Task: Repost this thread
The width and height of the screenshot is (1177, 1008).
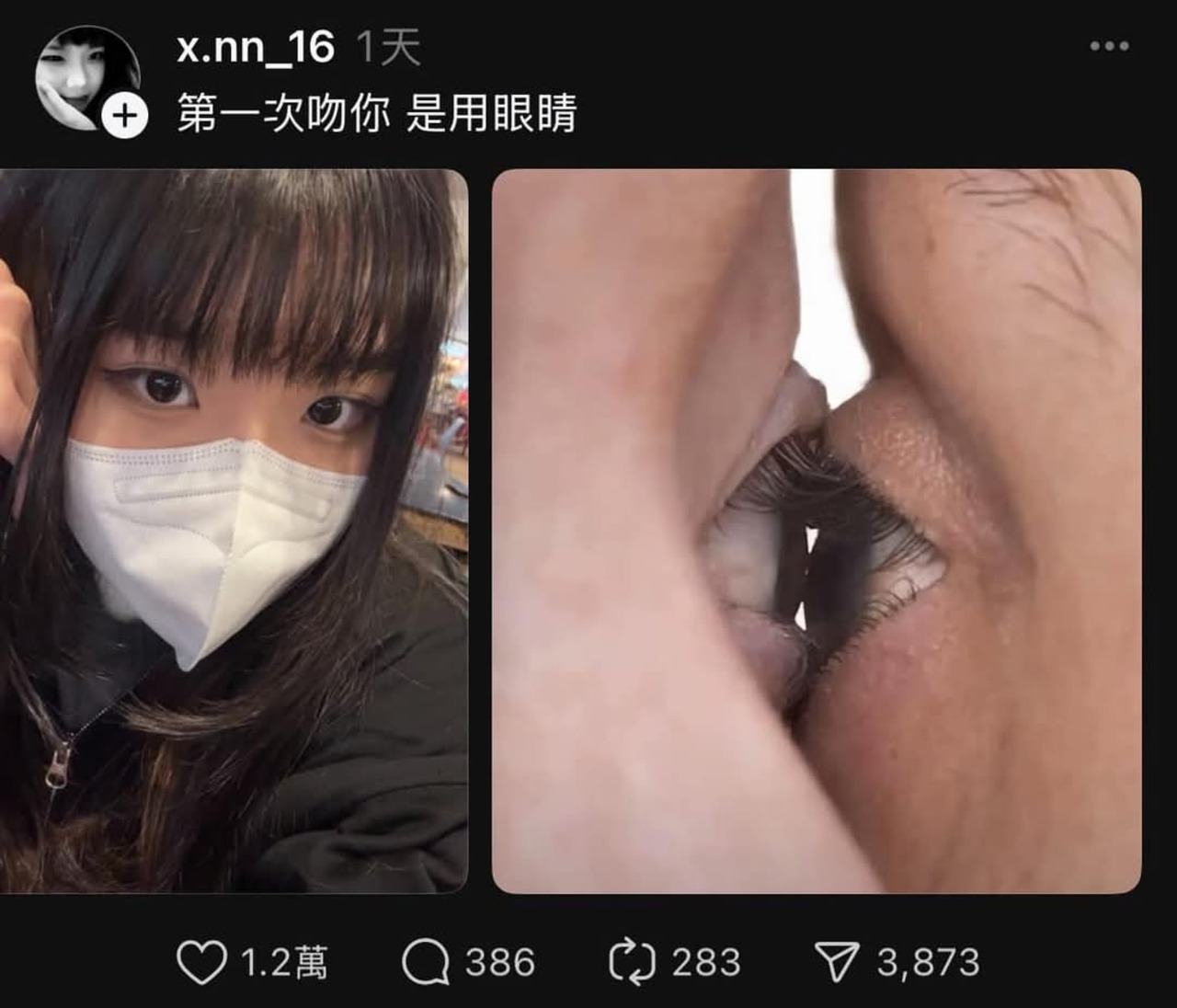Action: point(633,963)
